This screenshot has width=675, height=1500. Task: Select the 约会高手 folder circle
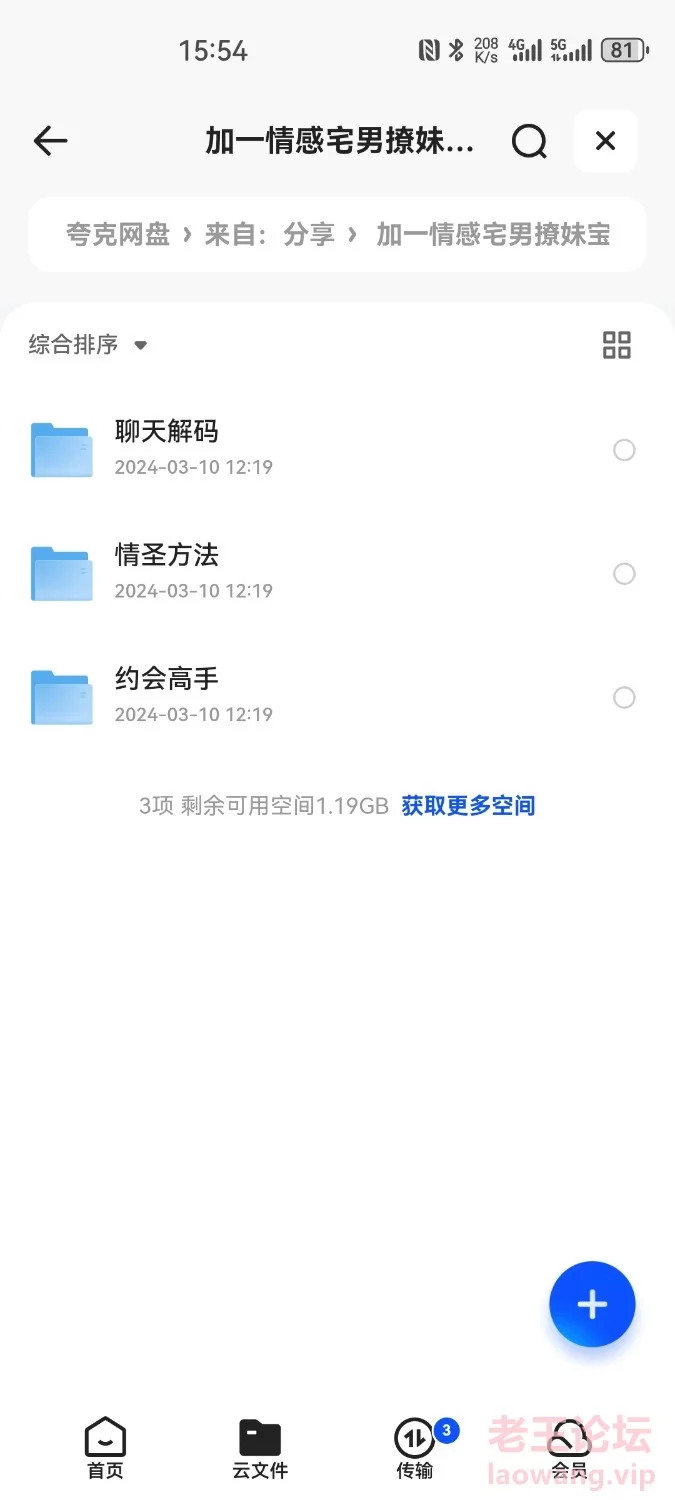[624, 698]
